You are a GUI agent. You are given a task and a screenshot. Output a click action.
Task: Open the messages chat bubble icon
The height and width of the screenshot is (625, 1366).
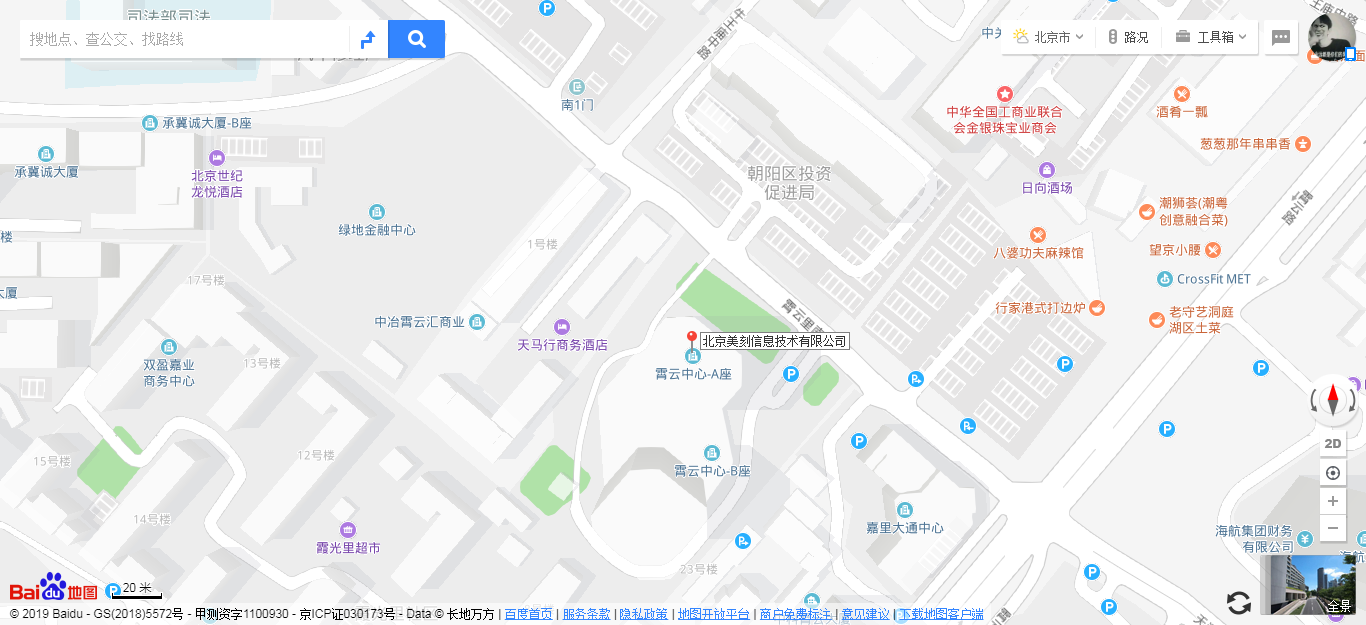click(x=1280, y=37)
